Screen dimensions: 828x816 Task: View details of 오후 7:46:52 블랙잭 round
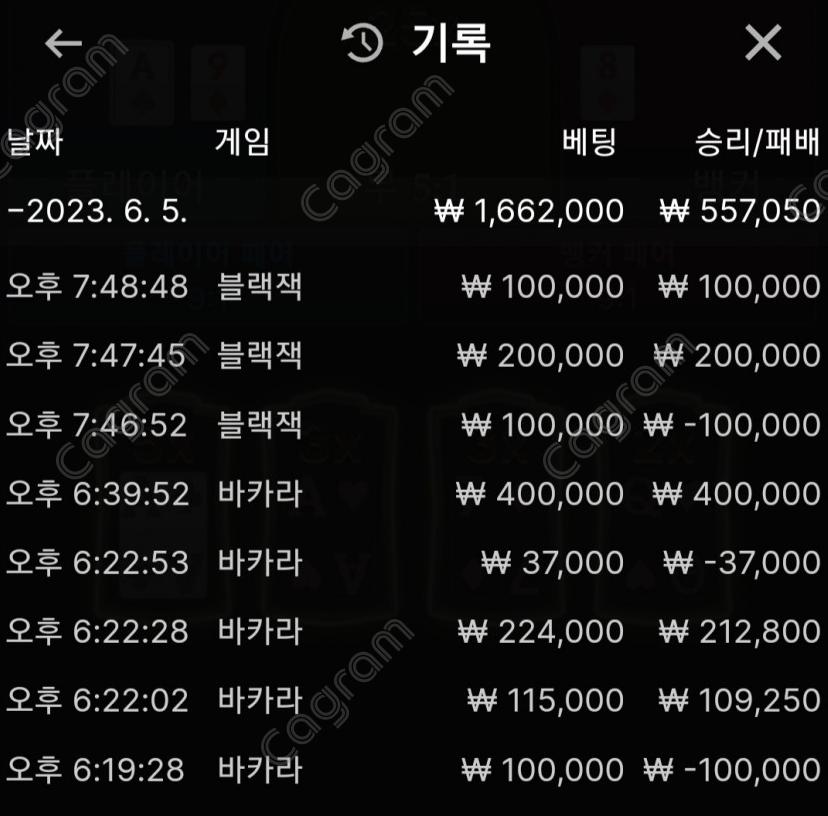point(413,425)
